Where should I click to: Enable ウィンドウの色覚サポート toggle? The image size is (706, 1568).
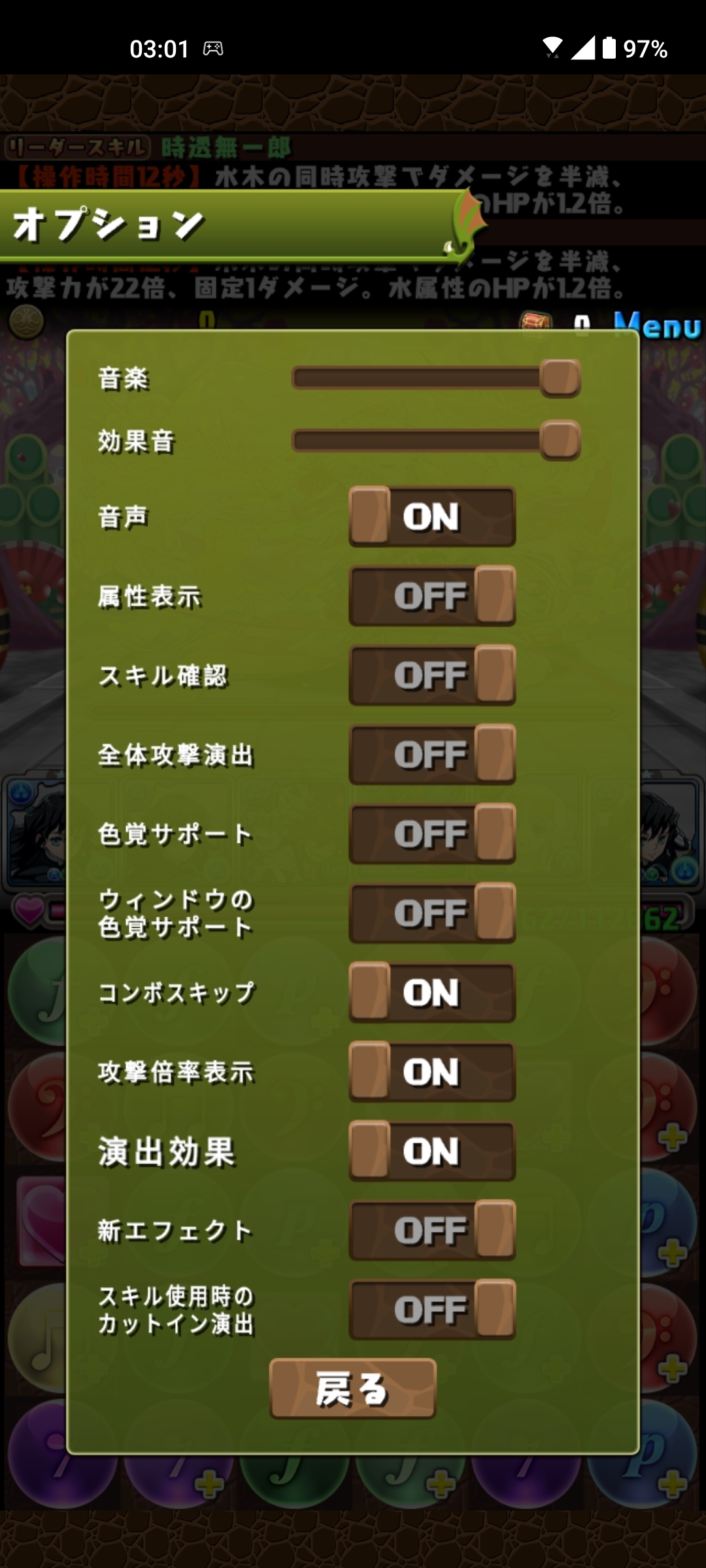[432, 913]
